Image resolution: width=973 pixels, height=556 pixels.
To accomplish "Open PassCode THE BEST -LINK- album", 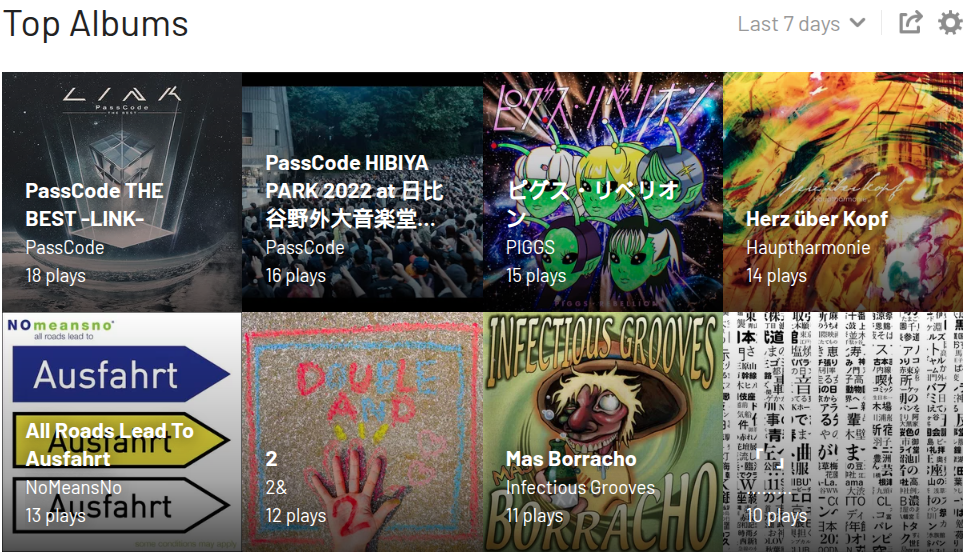I will (94, 204).
